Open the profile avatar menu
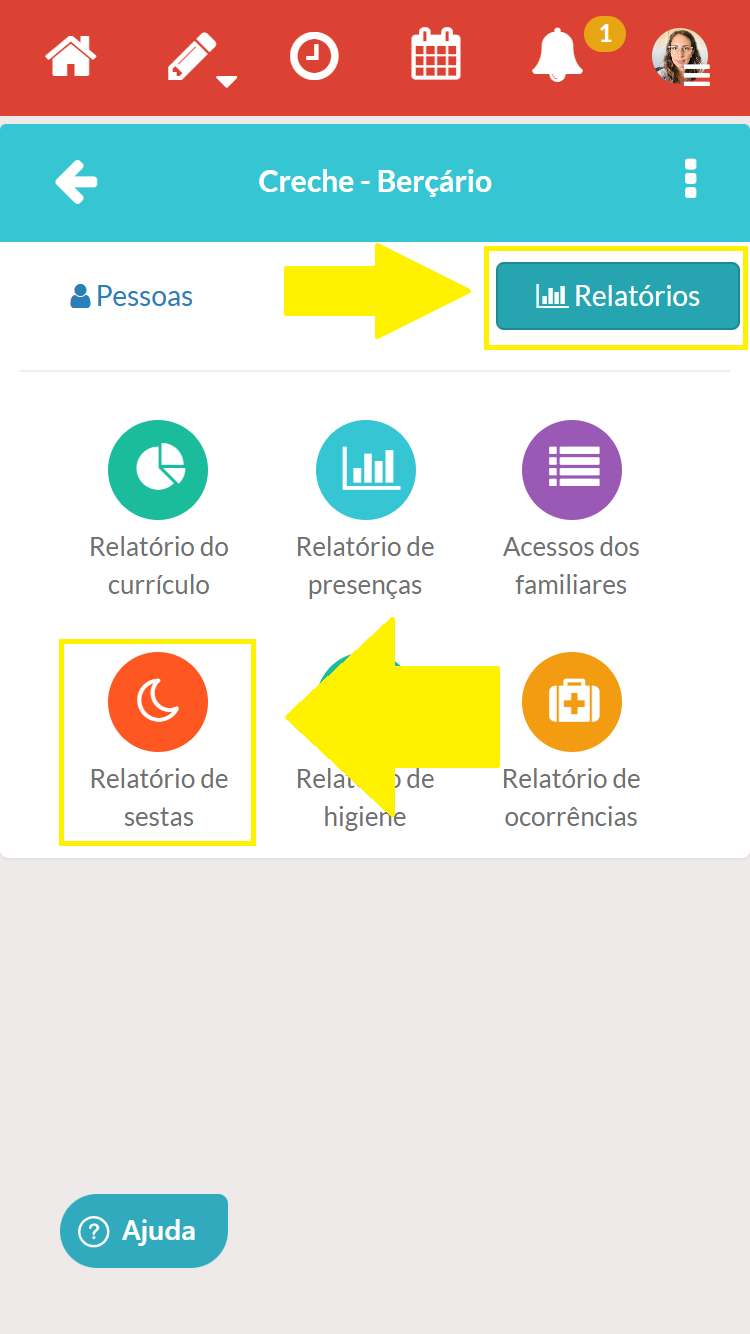This screenshot has width=750, height=1334. pyautogui.click(x=680, y=57)
